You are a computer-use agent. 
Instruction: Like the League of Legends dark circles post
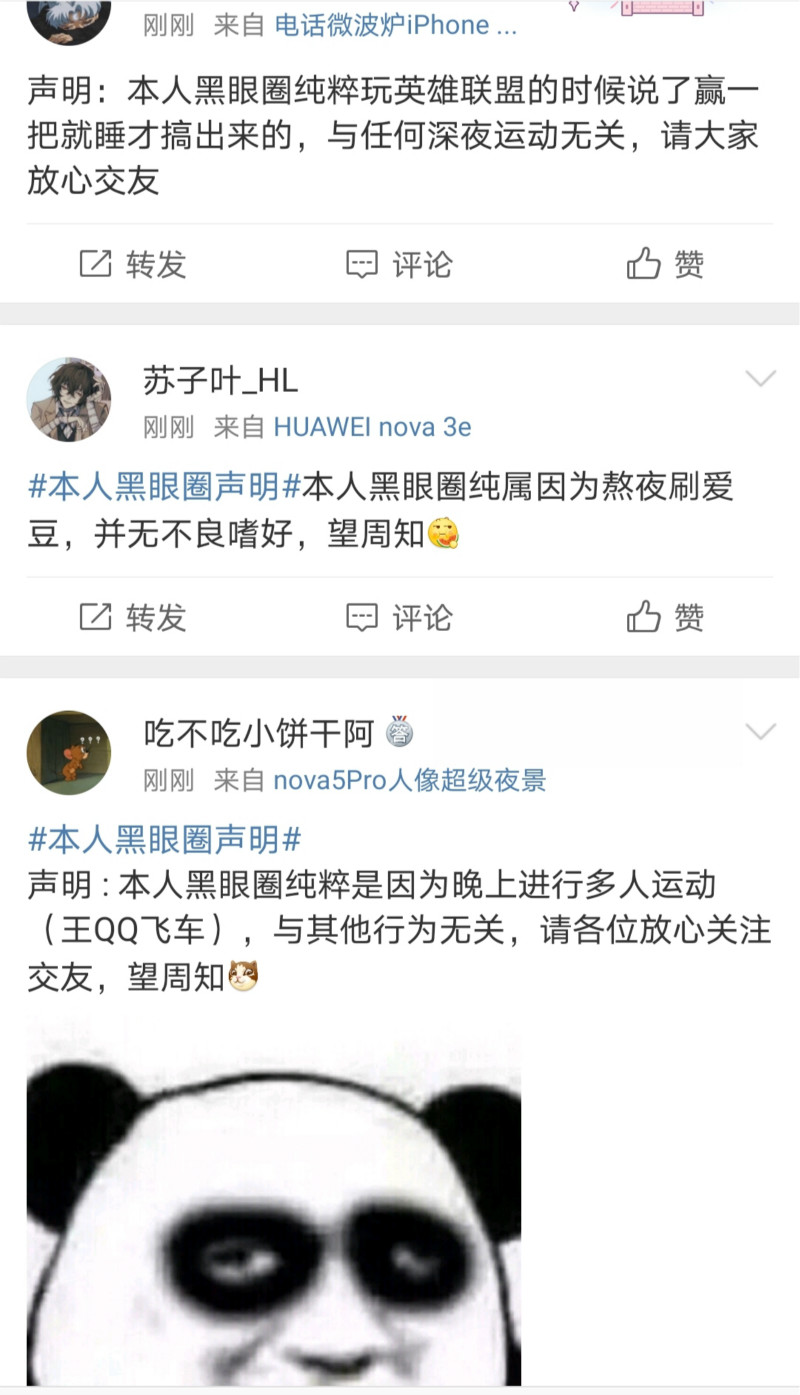(665, 264)
